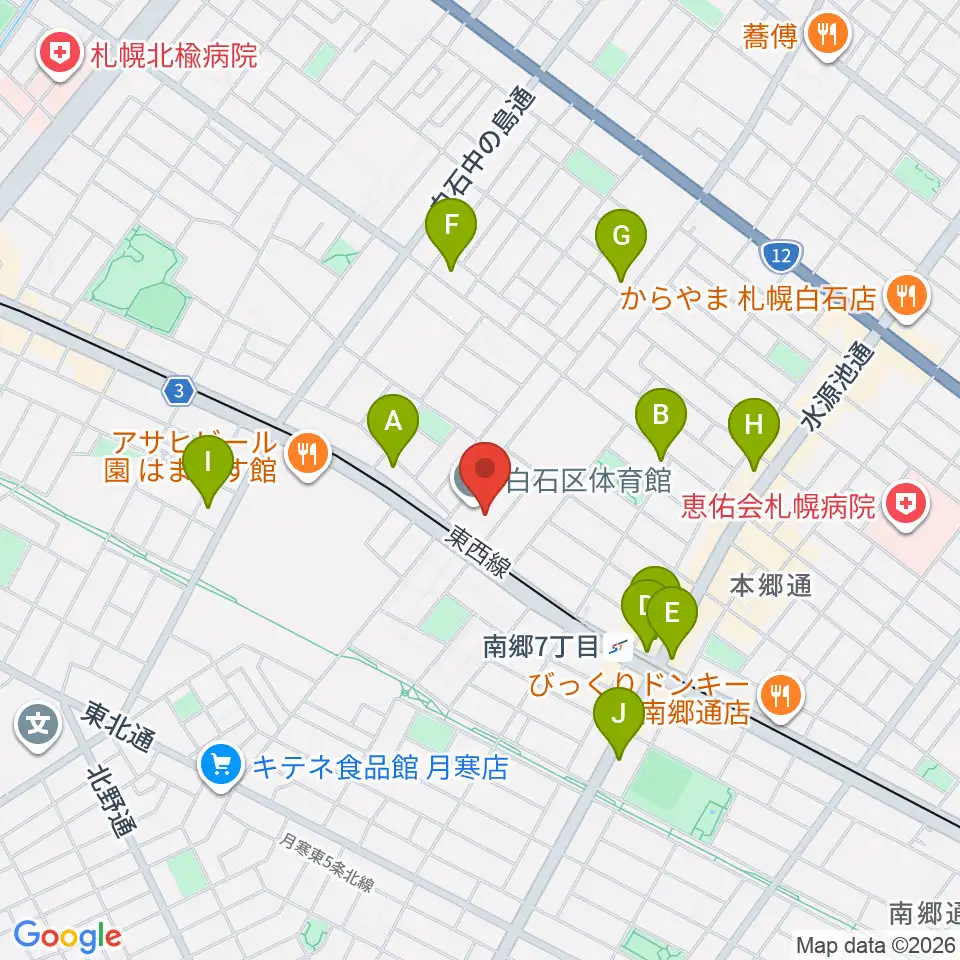Open the 蕎傳 restaurant pin

(828, 36)
